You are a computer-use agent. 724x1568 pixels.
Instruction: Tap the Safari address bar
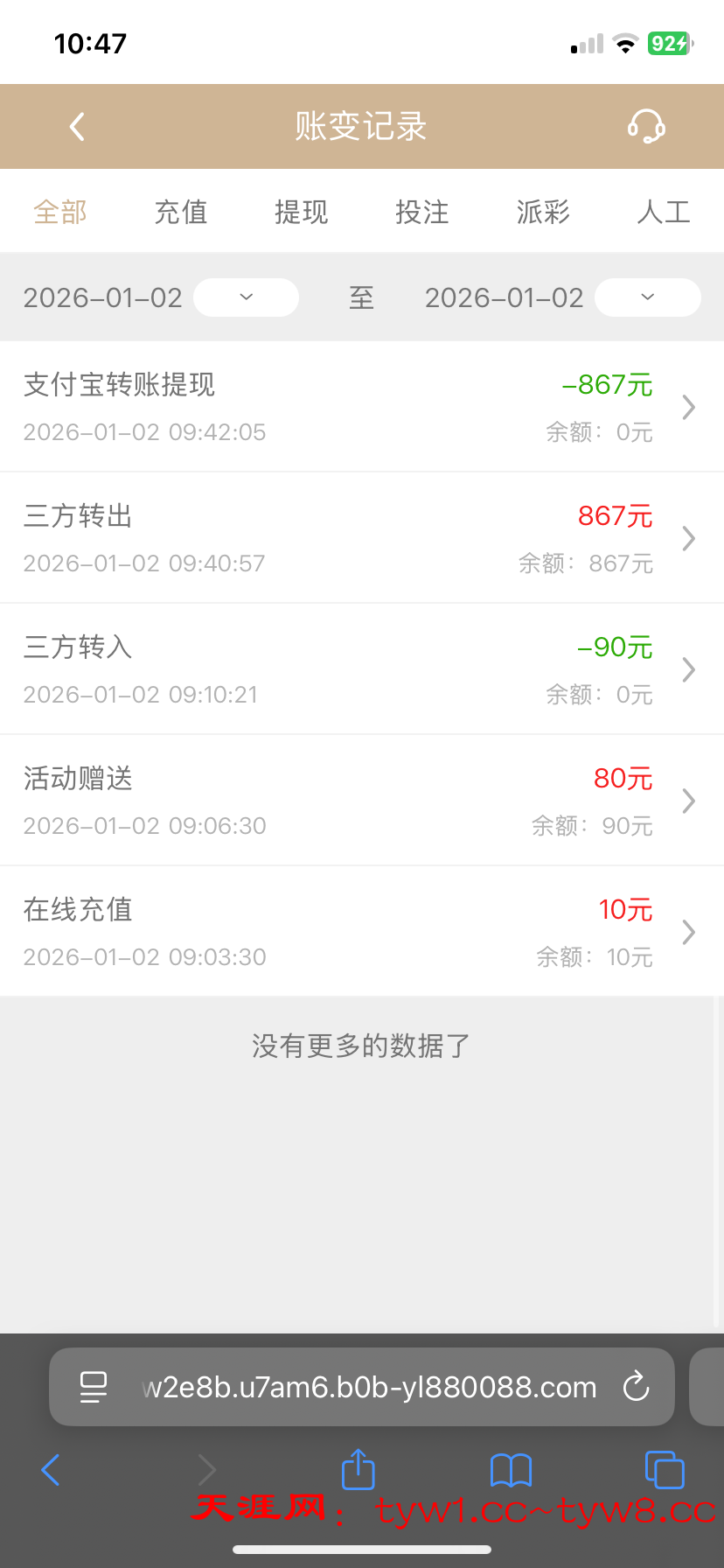coord(367,1387)
